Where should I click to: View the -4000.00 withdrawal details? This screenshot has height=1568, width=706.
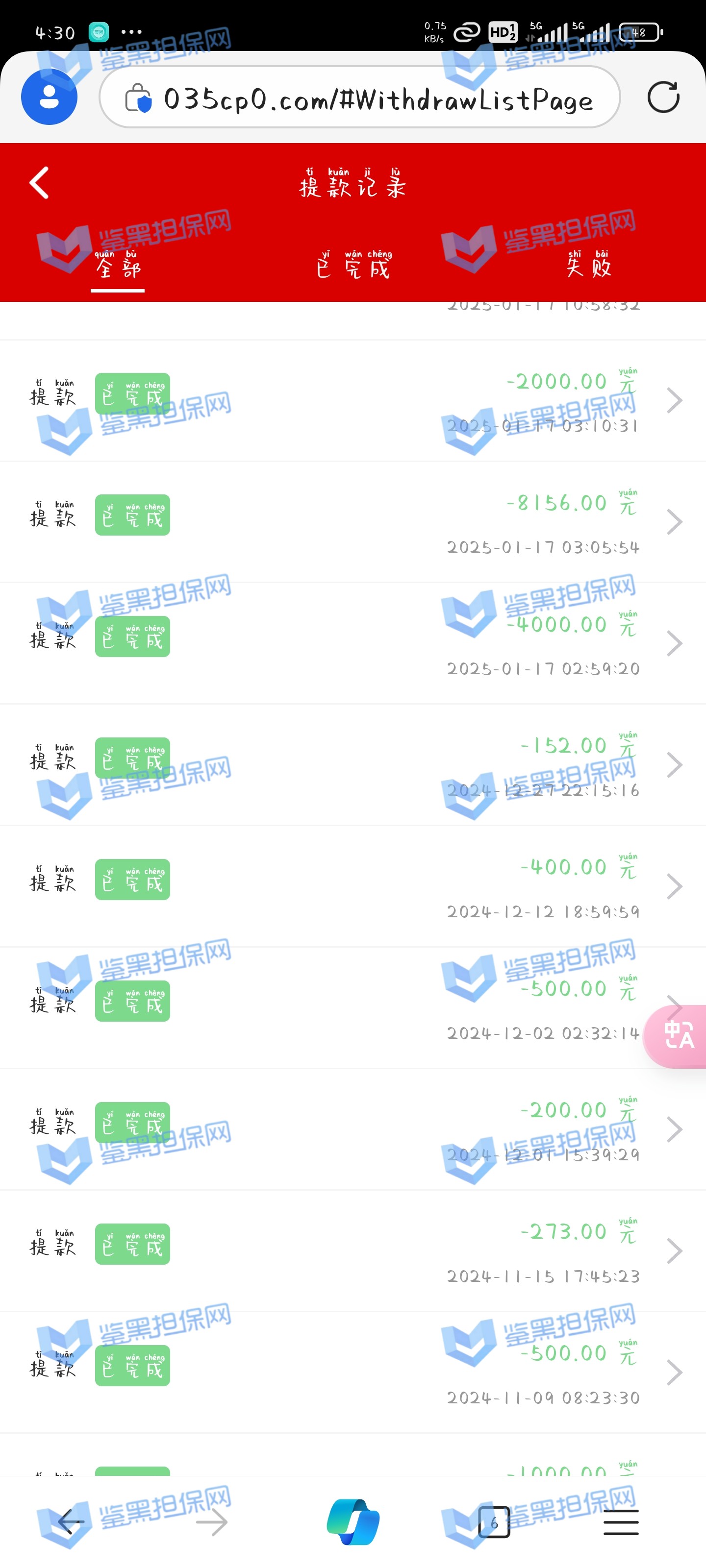(353, 643)
